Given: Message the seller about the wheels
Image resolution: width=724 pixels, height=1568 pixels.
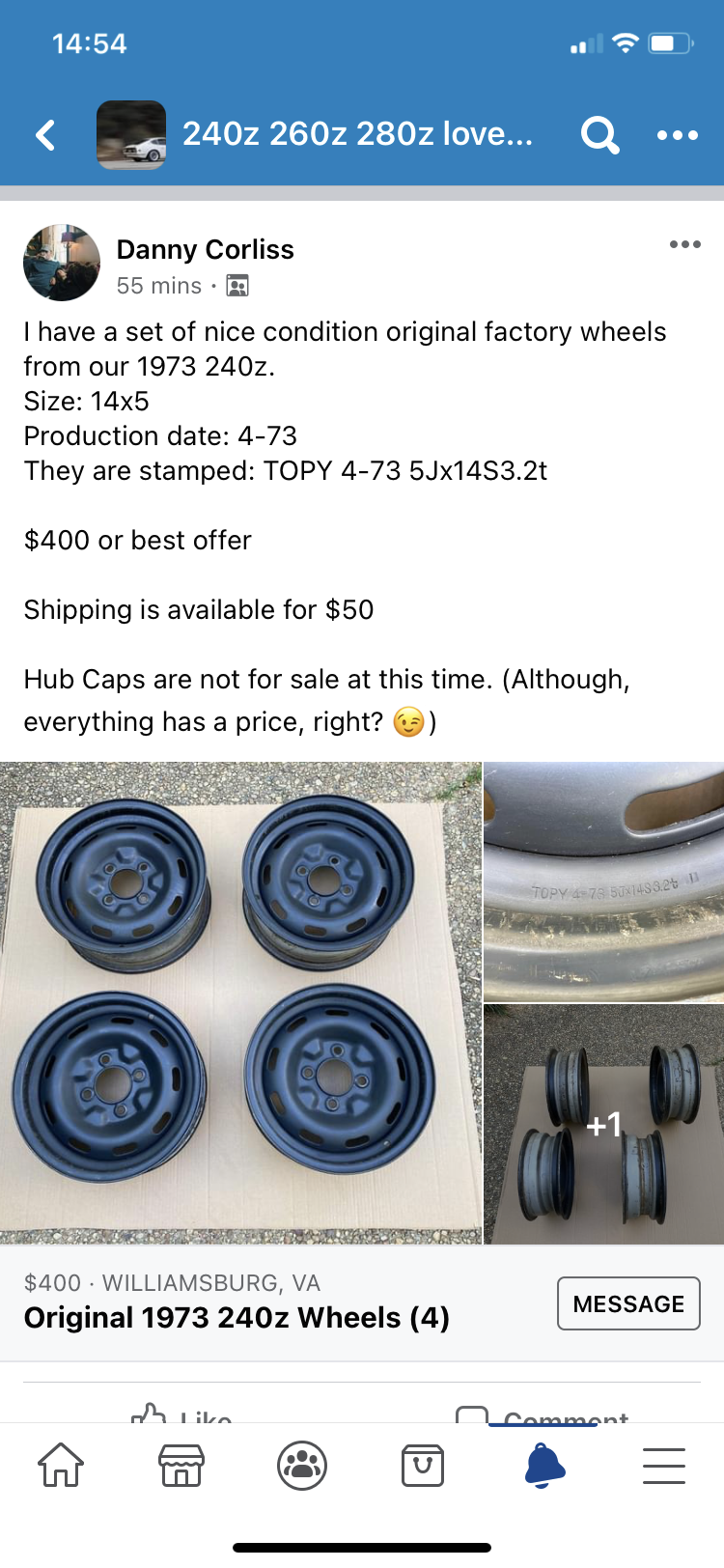Looking at the screenshot, I should pyautogui.click(x=628, y=1303).
